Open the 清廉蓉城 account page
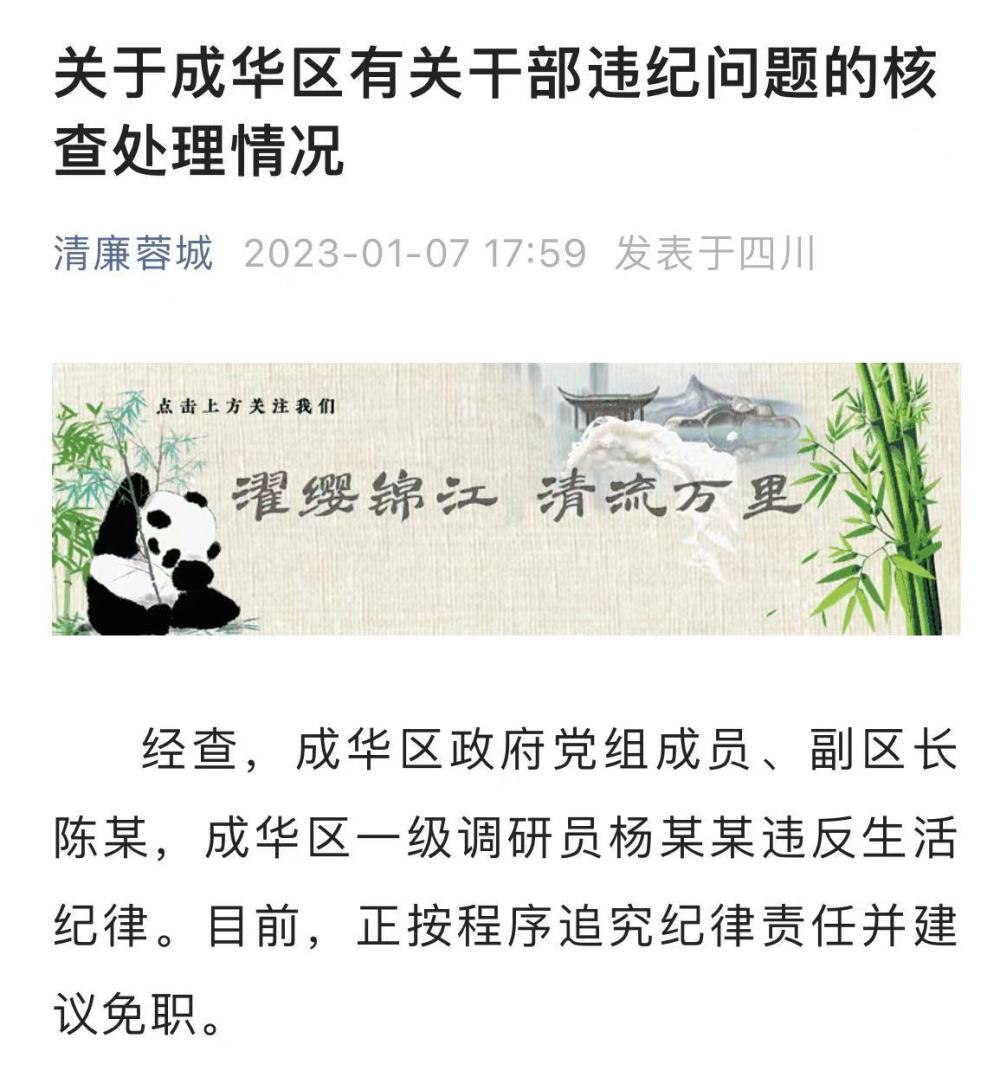Viewport: 1000px width, 1090px height. pyautogui.click(x=133, y=254)
